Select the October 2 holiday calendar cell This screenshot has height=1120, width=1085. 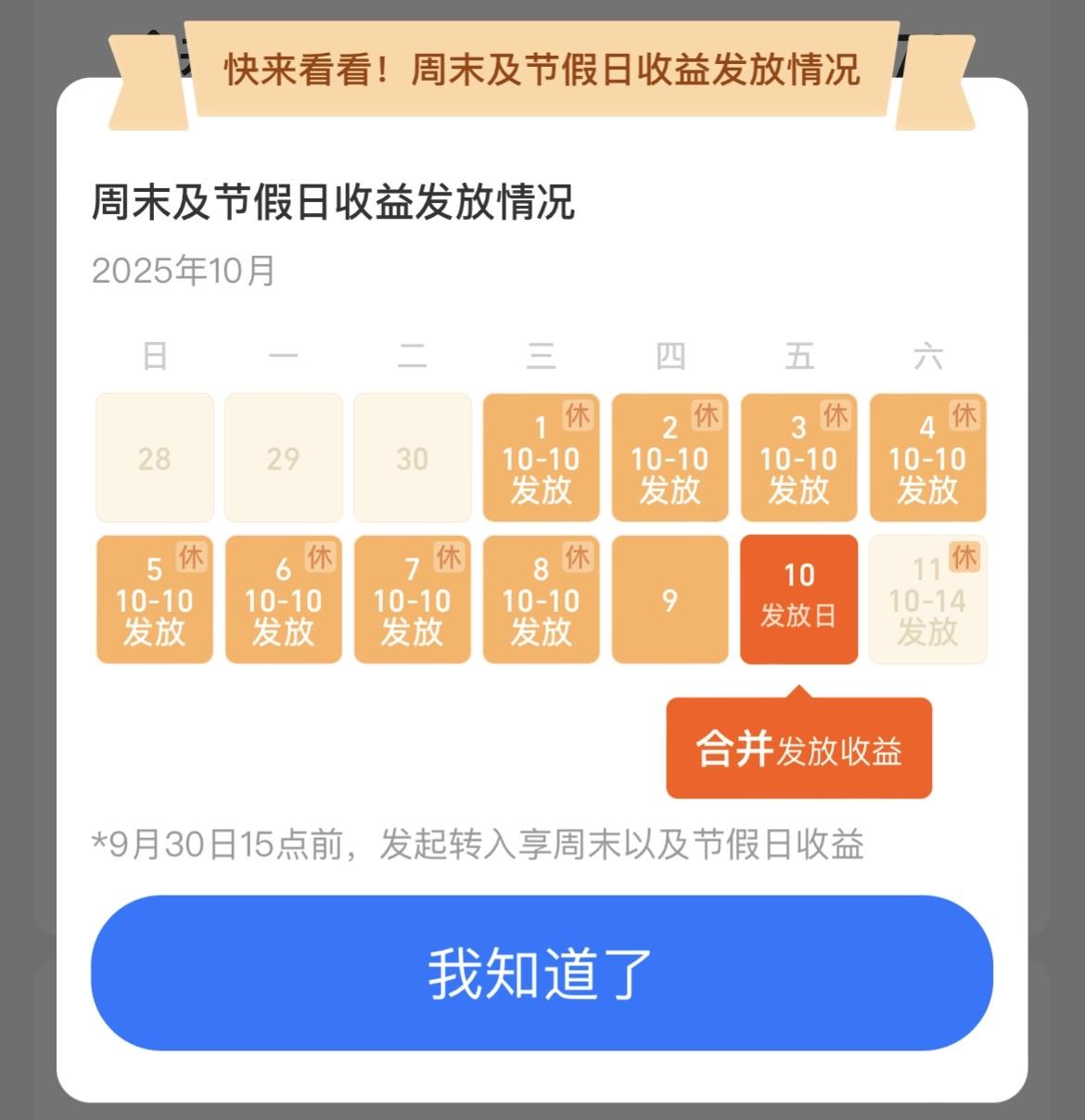(x=670, y=458)
